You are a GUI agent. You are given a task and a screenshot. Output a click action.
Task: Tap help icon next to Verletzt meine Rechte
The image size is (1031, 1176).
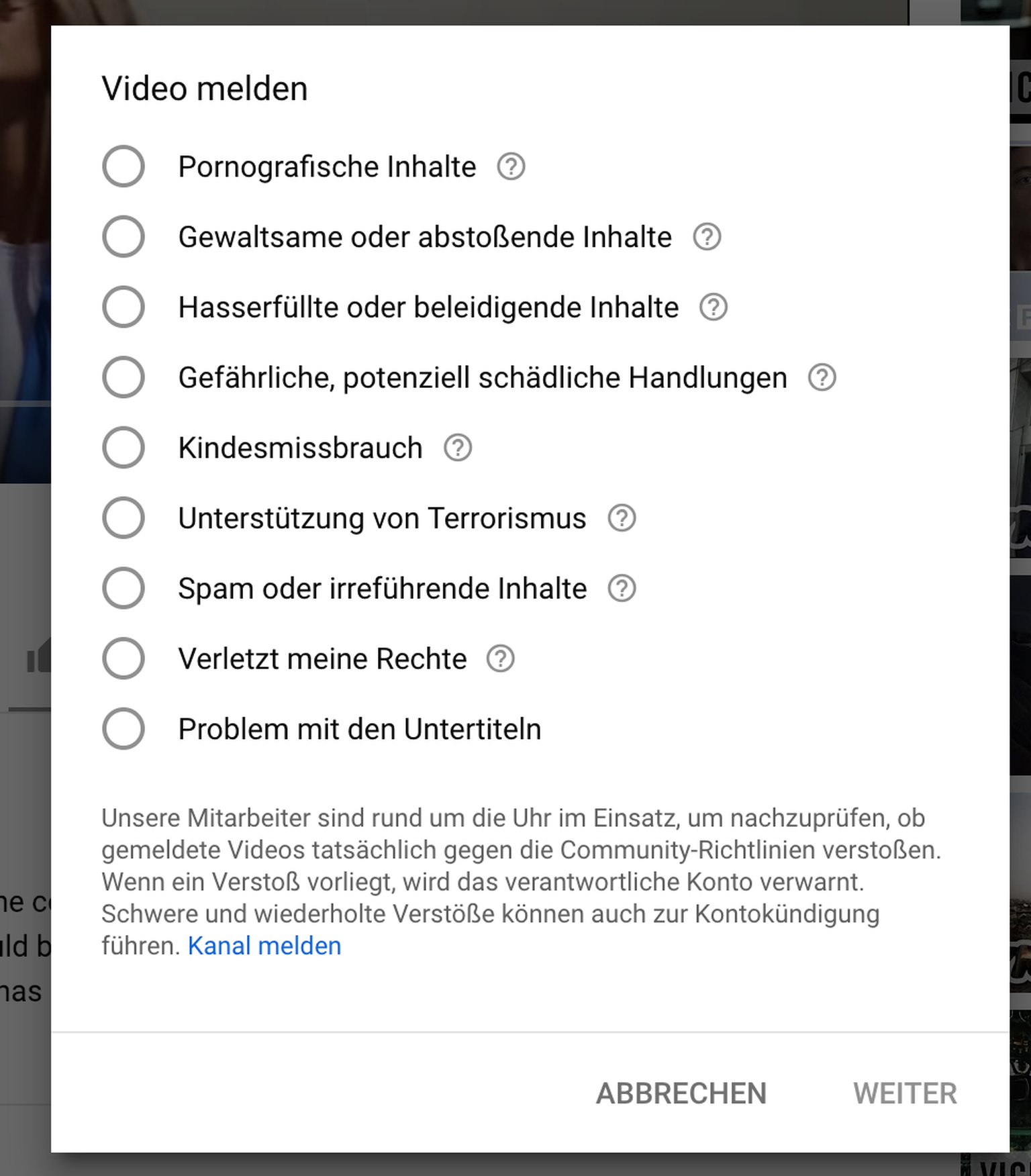pyautogui.click(x=501, y=658)
